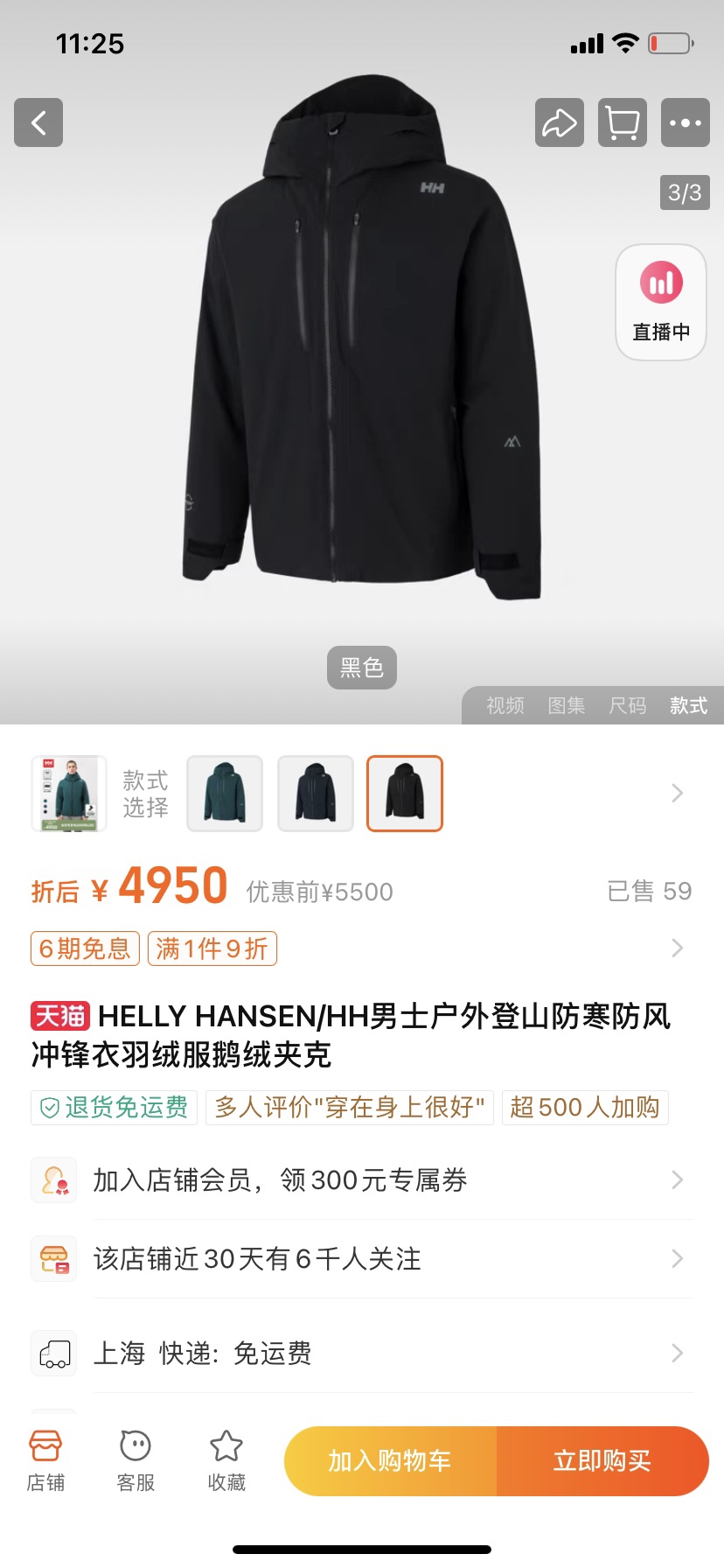Add item to 收藏 favorites
724x1568 pixels.
[226, 1460]
